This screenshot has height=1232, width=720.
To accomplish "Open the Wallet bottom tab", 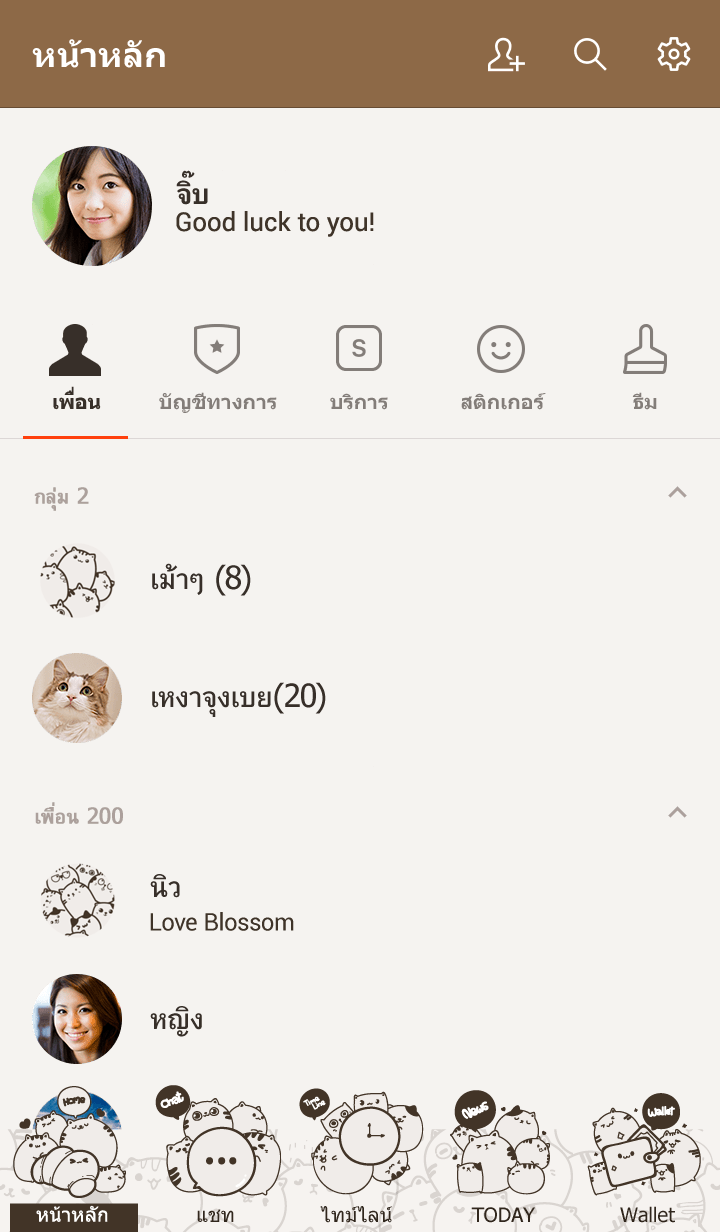I will [x=647, y=1160].
